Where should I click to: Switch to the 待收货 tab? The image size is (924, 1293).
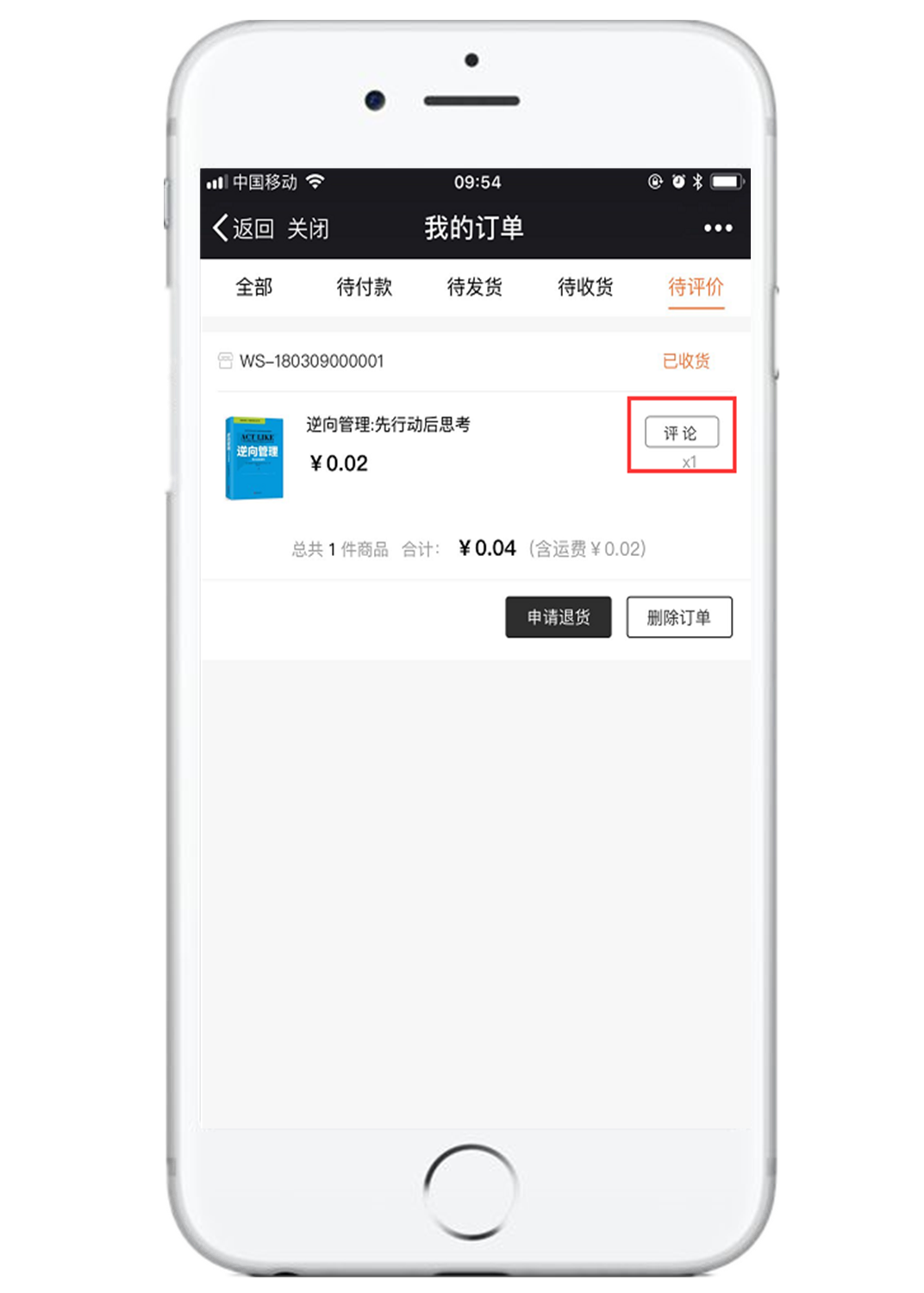[585, 287]
